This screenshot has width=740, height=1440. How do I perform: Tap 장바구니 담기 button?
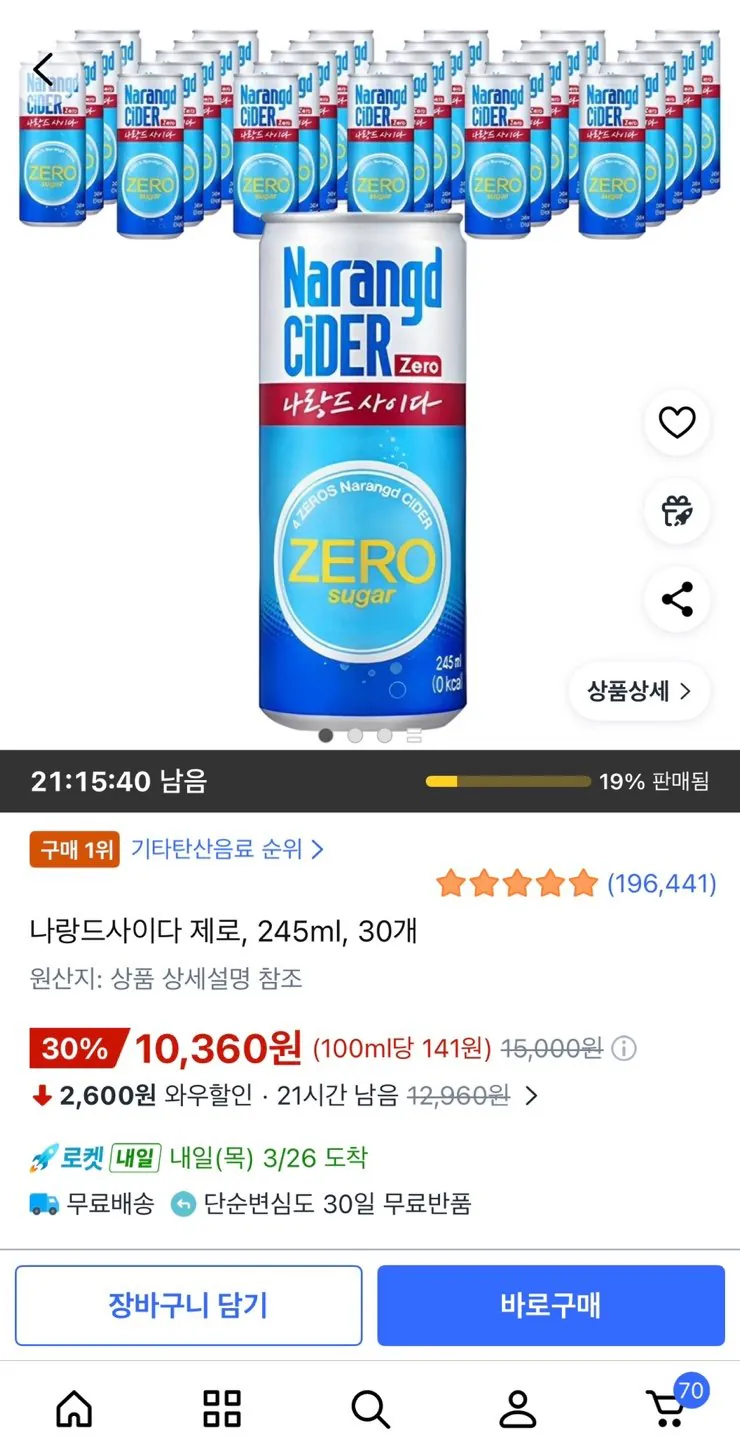pyautogui.click(x=189, y=1306)
